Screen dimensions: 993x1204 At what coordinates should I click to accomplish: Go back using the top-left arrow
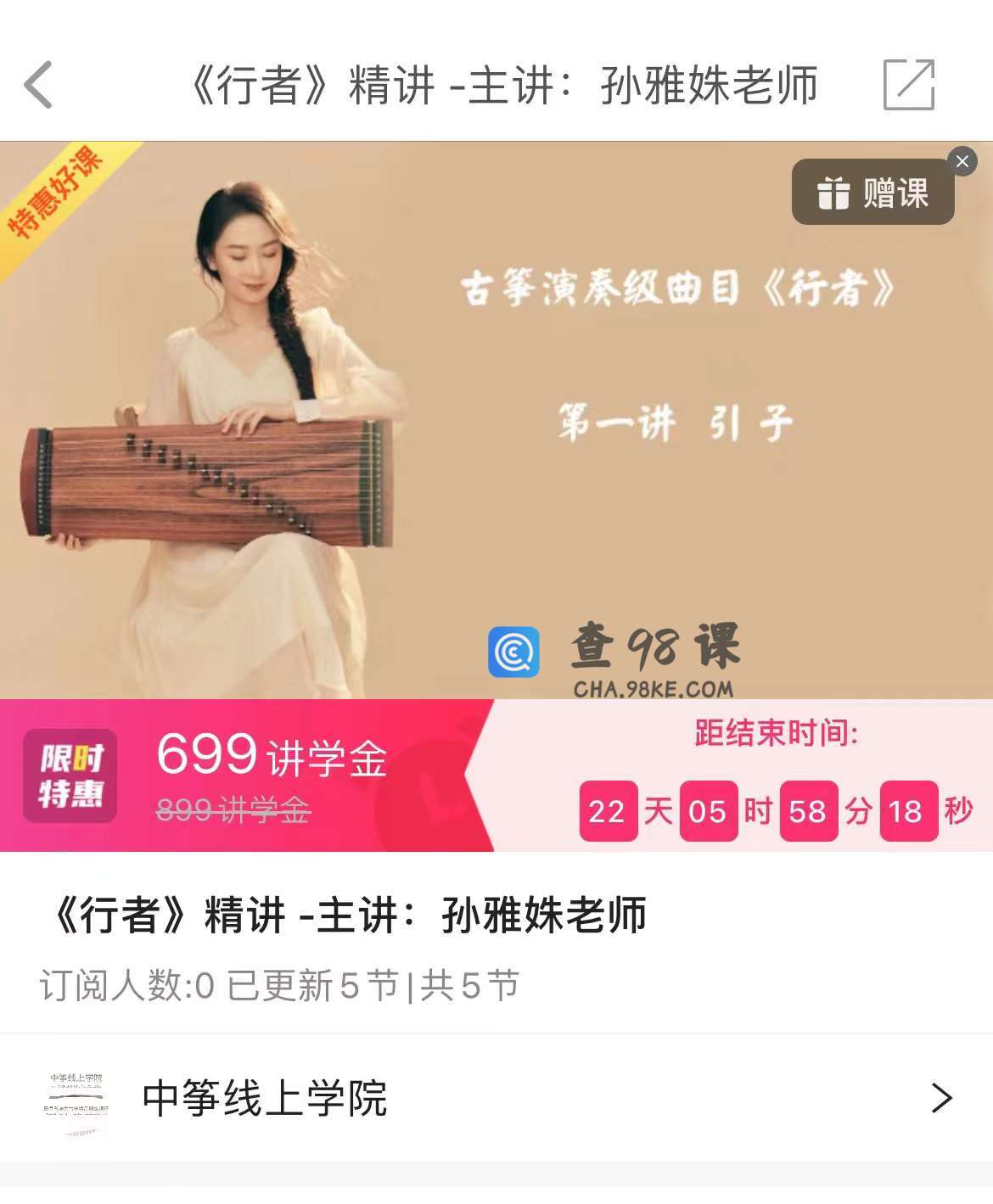(x=39, y=85)
